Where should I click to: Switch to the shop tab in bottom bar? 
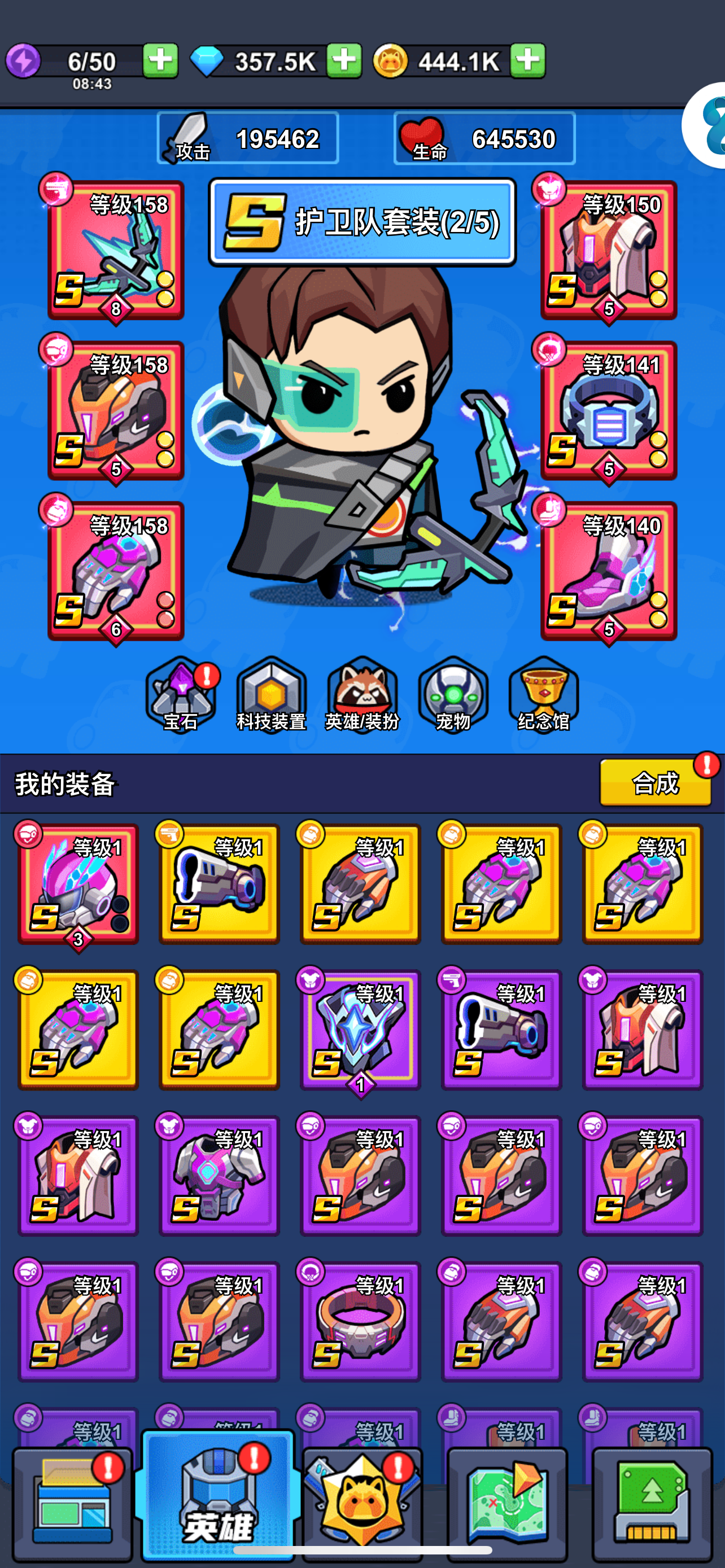point(72,1505)
